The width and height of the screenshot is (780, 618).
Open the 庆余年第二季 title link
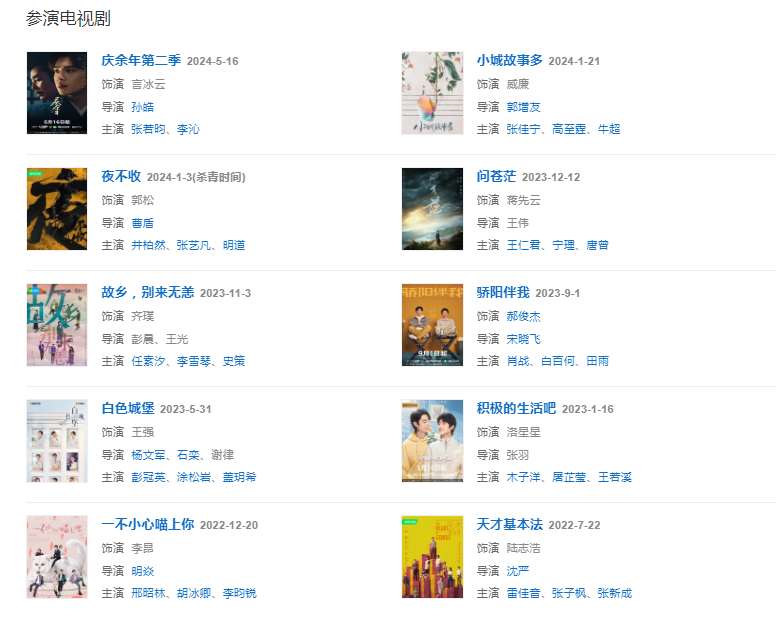coord(141,61)
